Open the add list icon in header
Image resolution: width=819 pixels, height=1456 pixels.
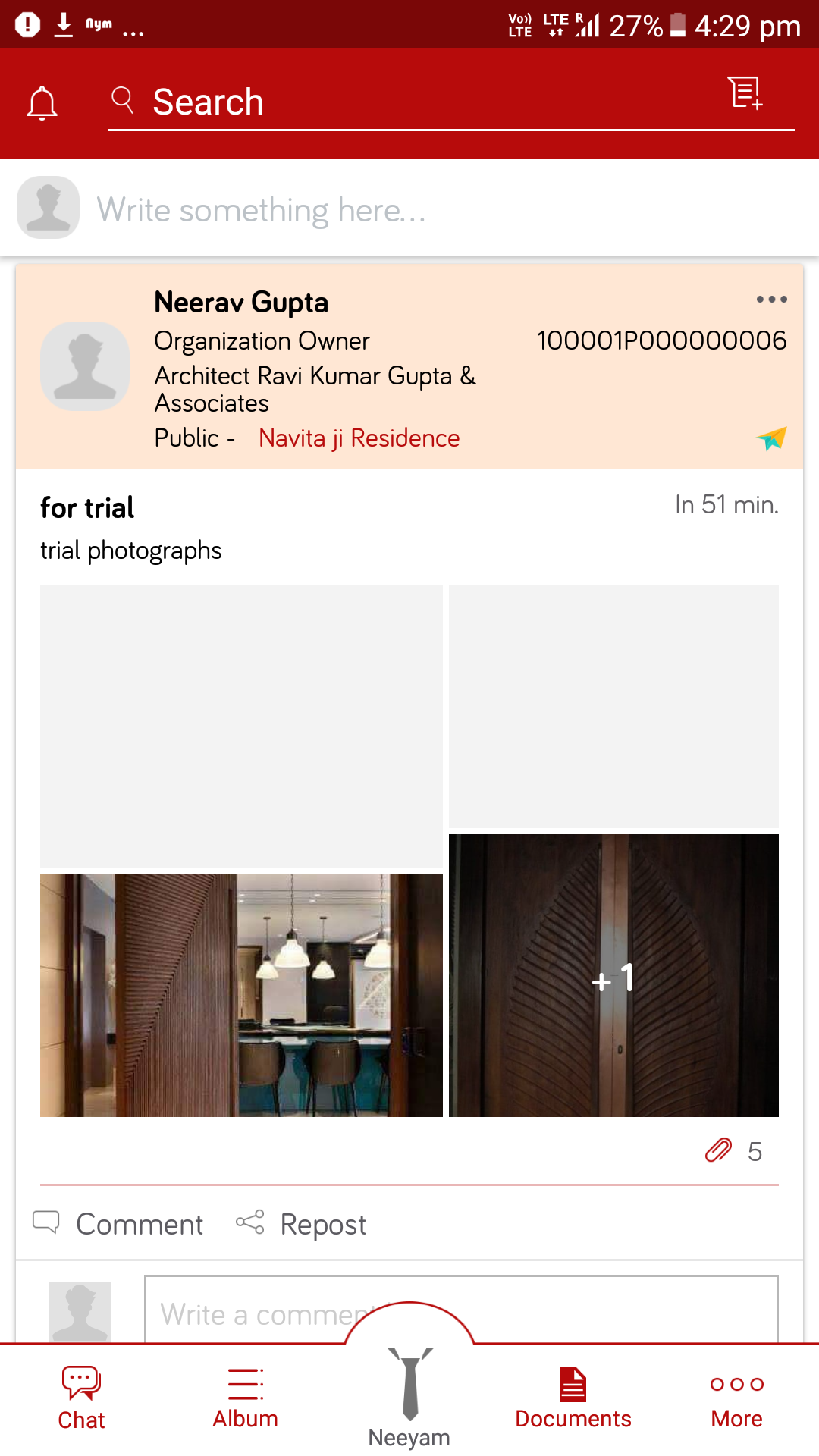coord(745,94)
